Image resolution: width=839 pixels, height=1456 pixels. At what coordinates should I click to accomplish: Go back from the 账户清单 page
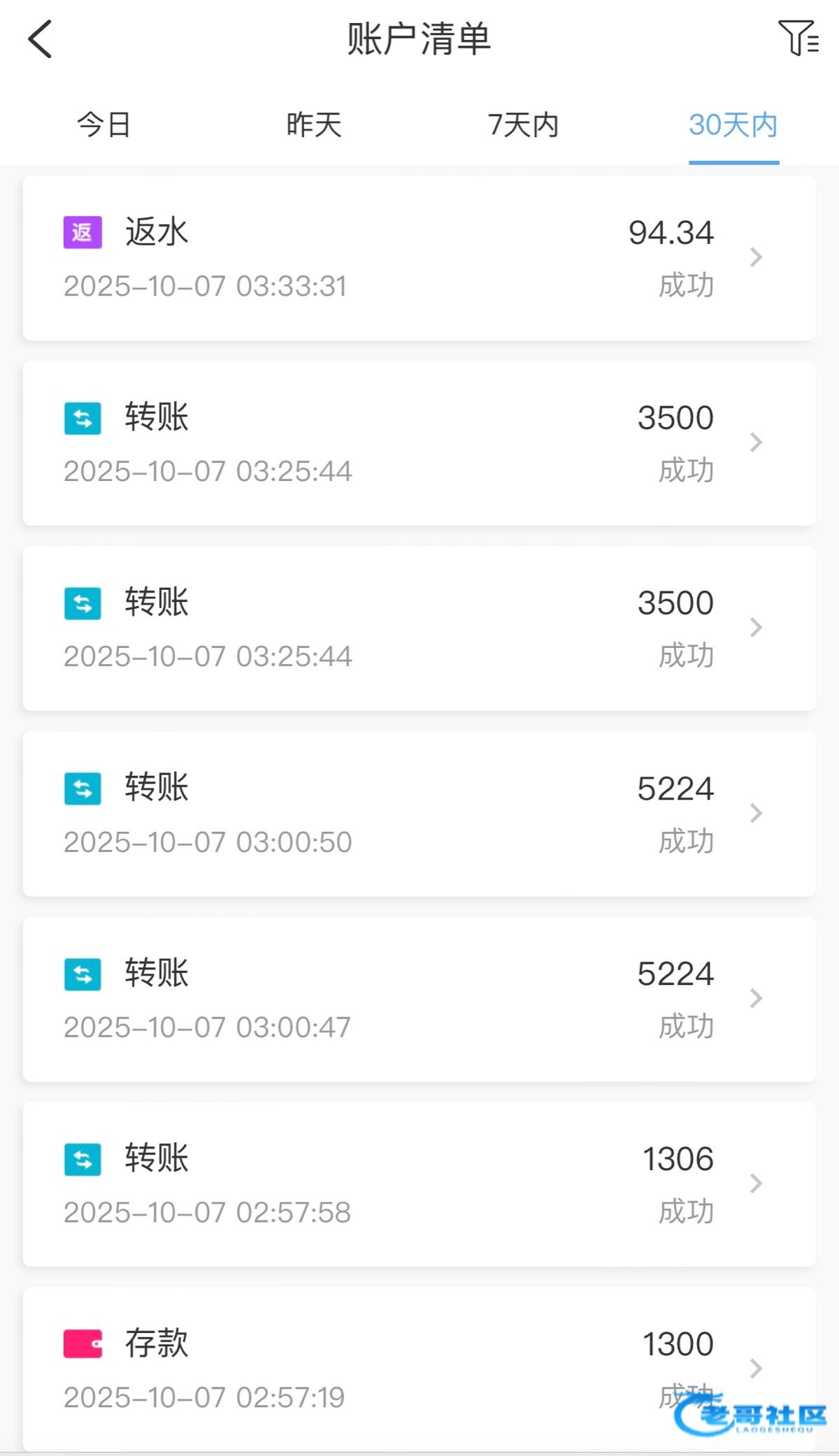click(x=41, y=39)
